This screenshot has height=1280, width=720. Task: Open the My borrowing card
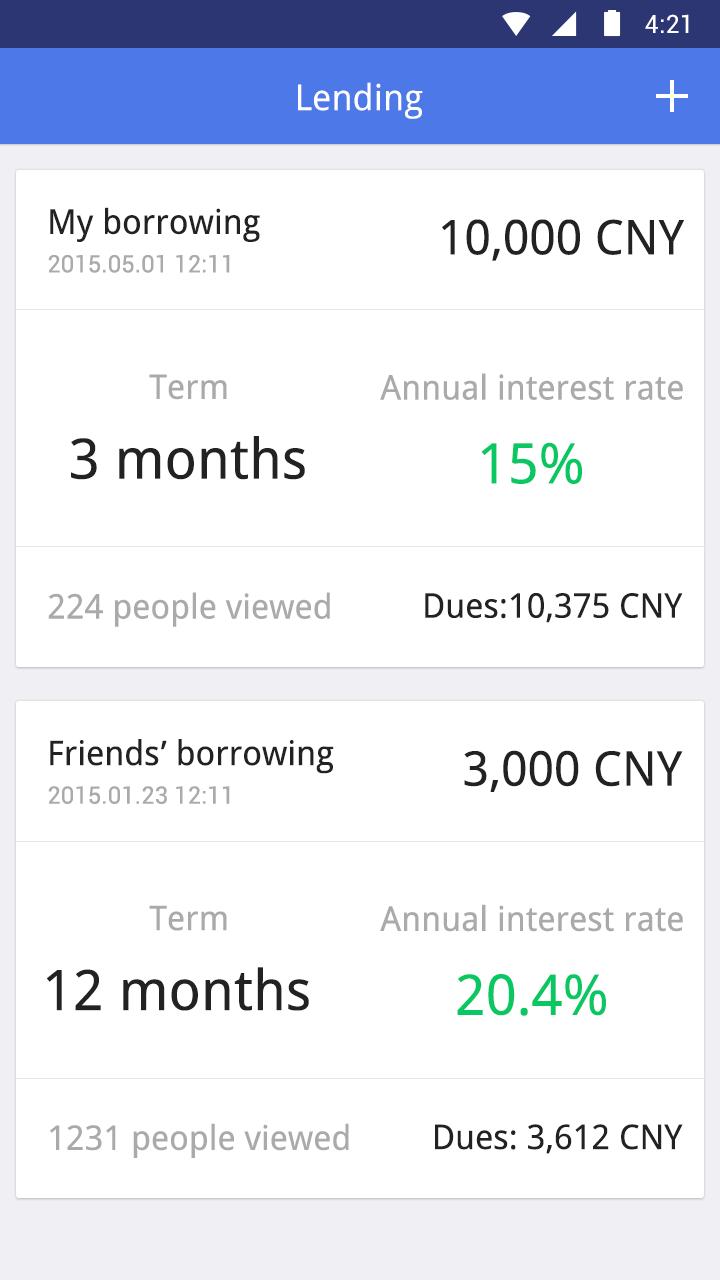click(x=360, y=418)
